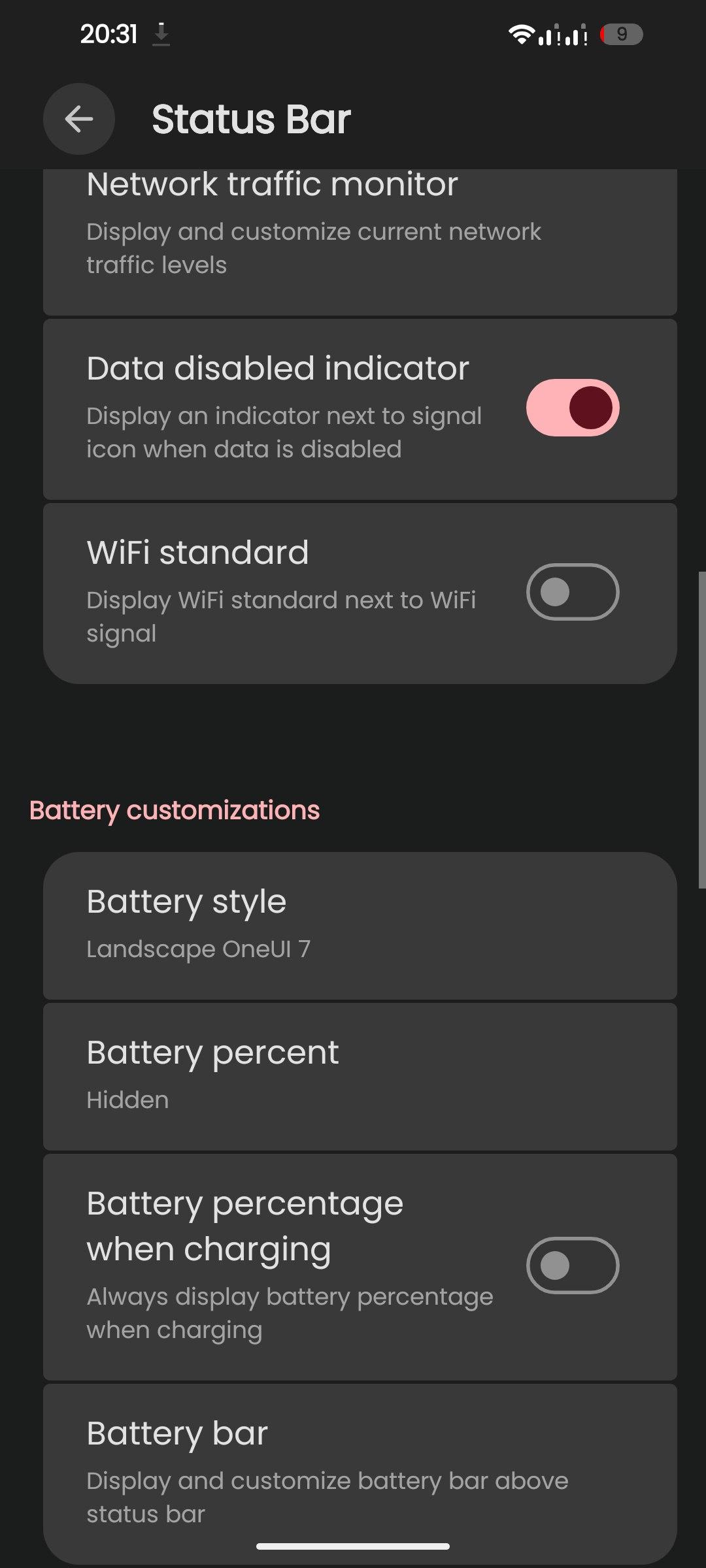Open Network traffic monitor settings
The height and width of the screenshot is (1568, 706).
(x=360, y=242)
